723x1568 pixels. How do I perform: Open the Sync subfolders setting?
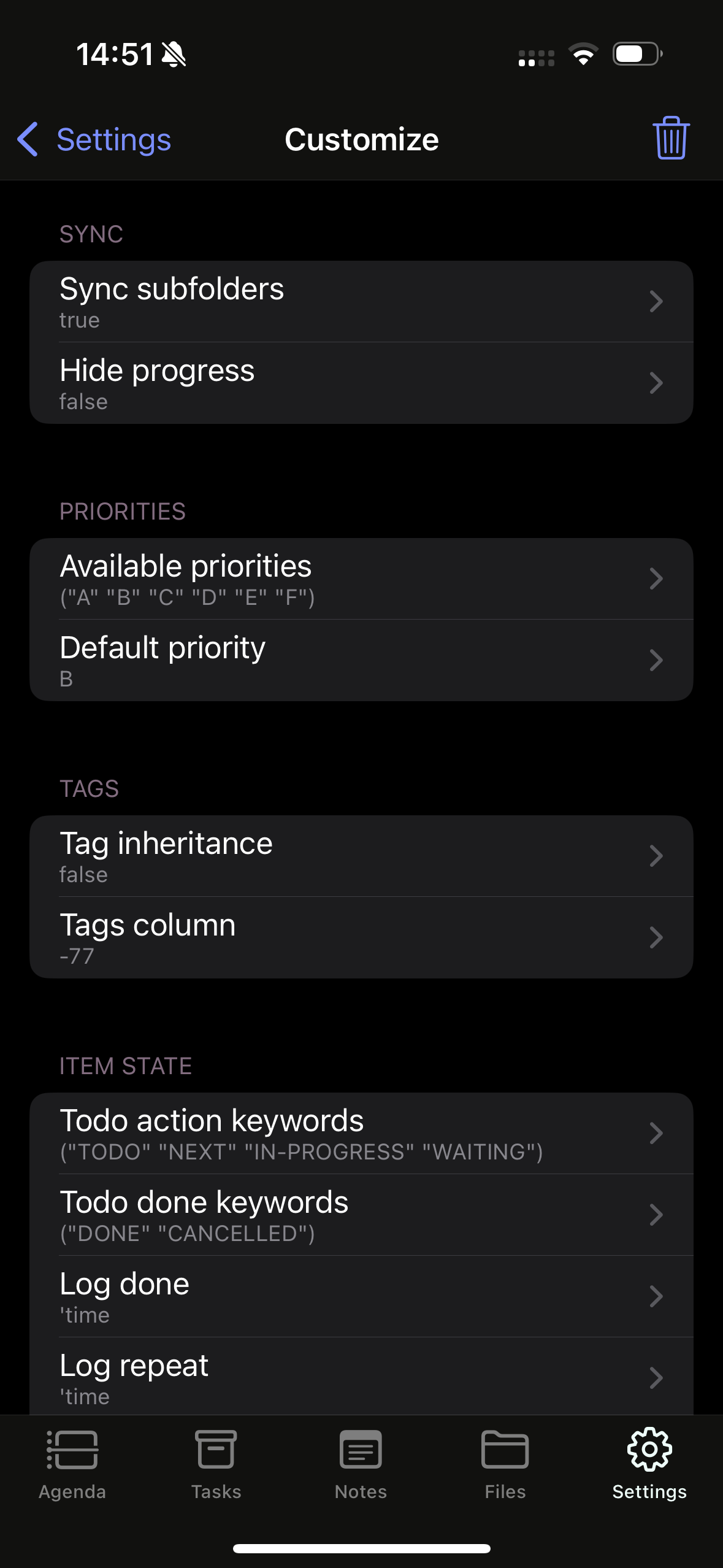[361, 302]
